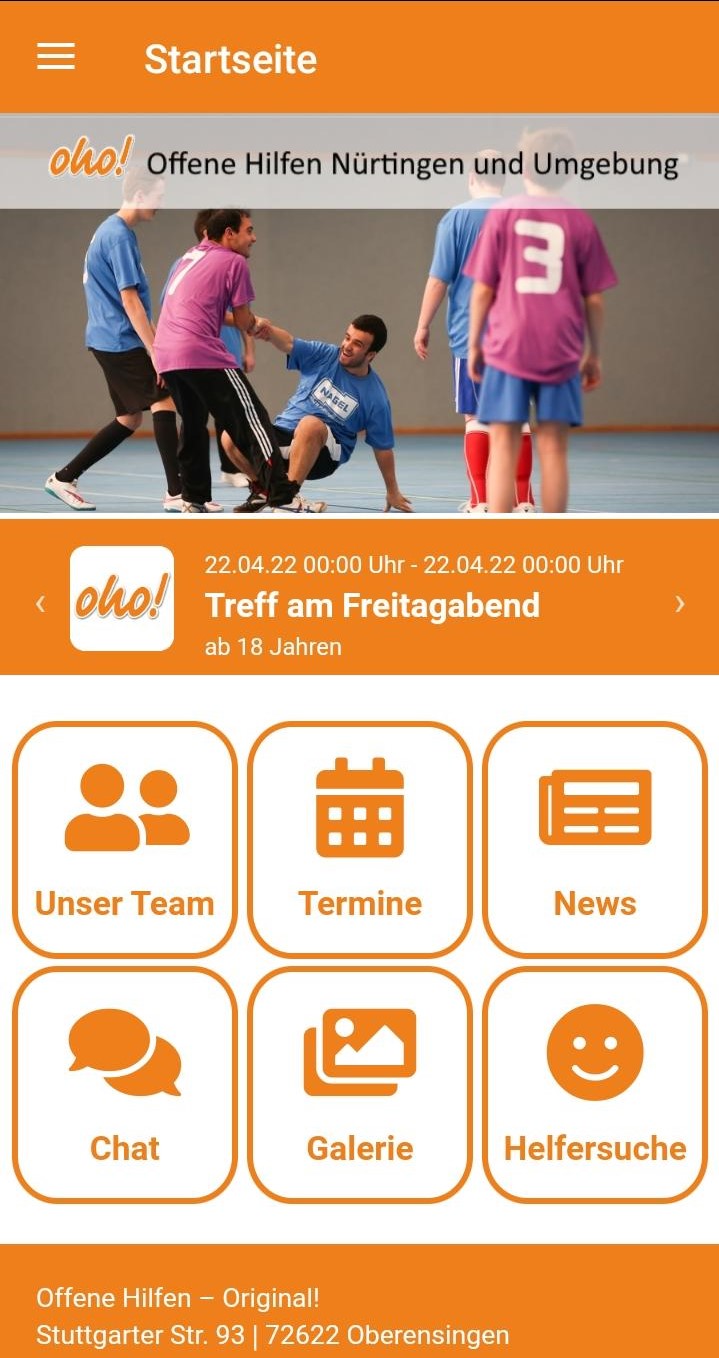
Task: Open the Helfersuche tile
Action: 595,1085
